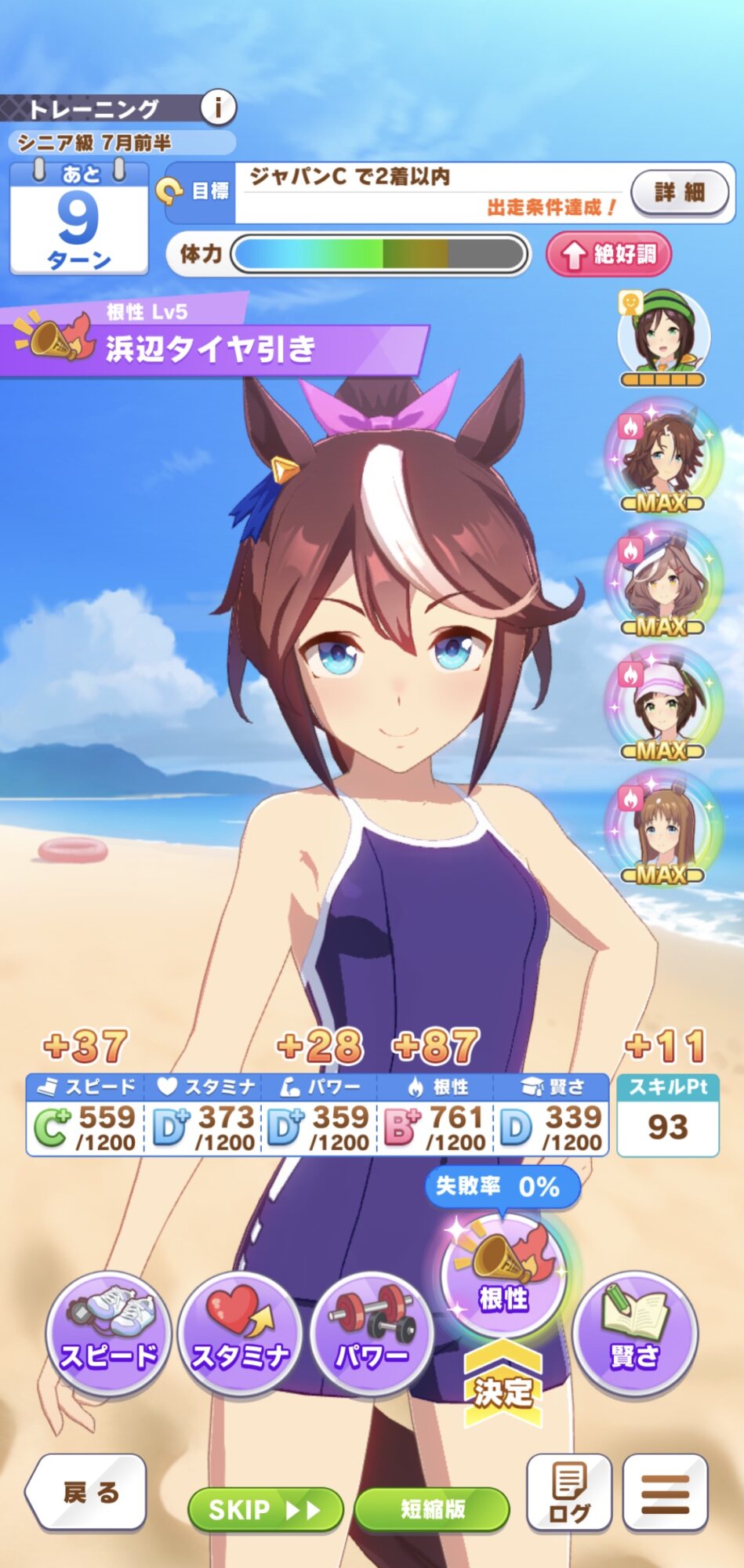This screenshot has width=744, height=1568.
Task: Select the スピード training button
Action: pos(108,1333)
